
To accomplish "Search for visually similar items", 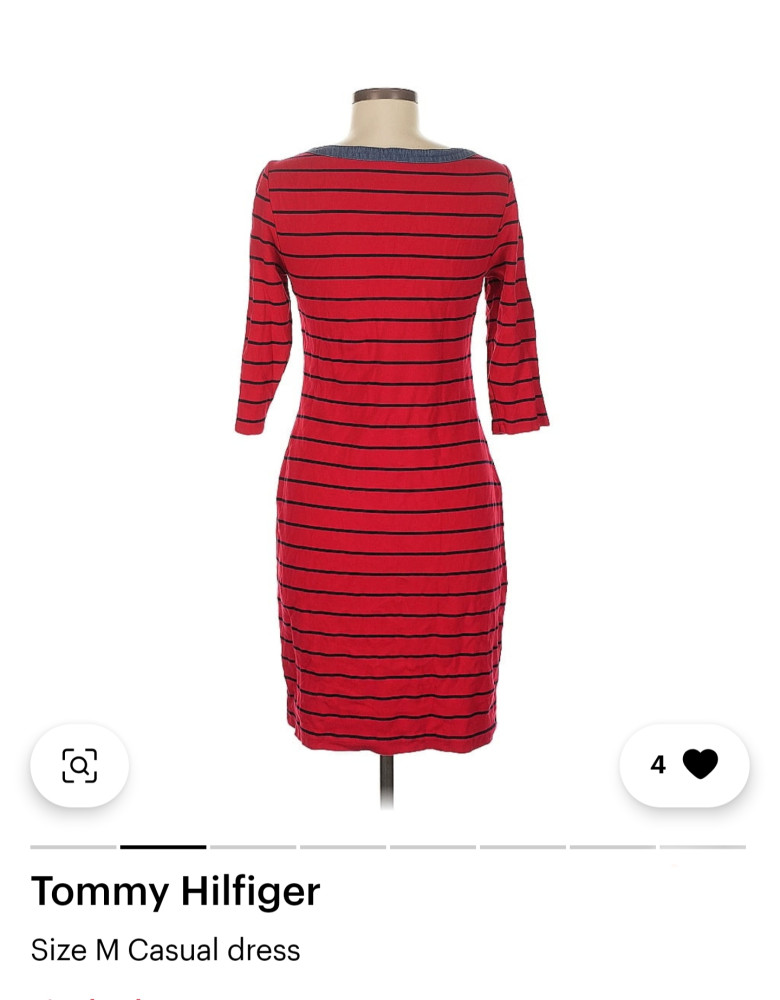I will point(79,765).
